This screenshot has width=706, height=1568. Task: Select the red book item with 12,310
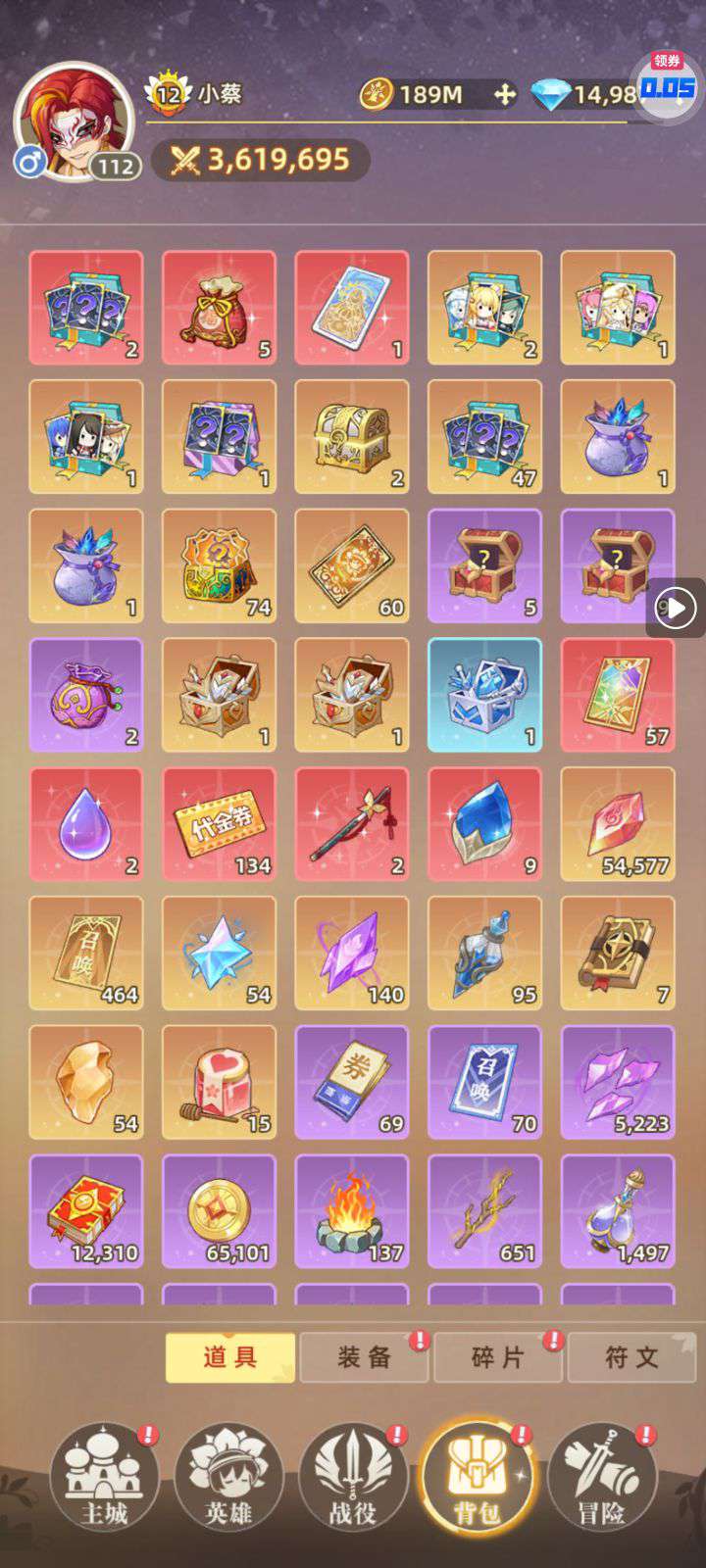86,1211
